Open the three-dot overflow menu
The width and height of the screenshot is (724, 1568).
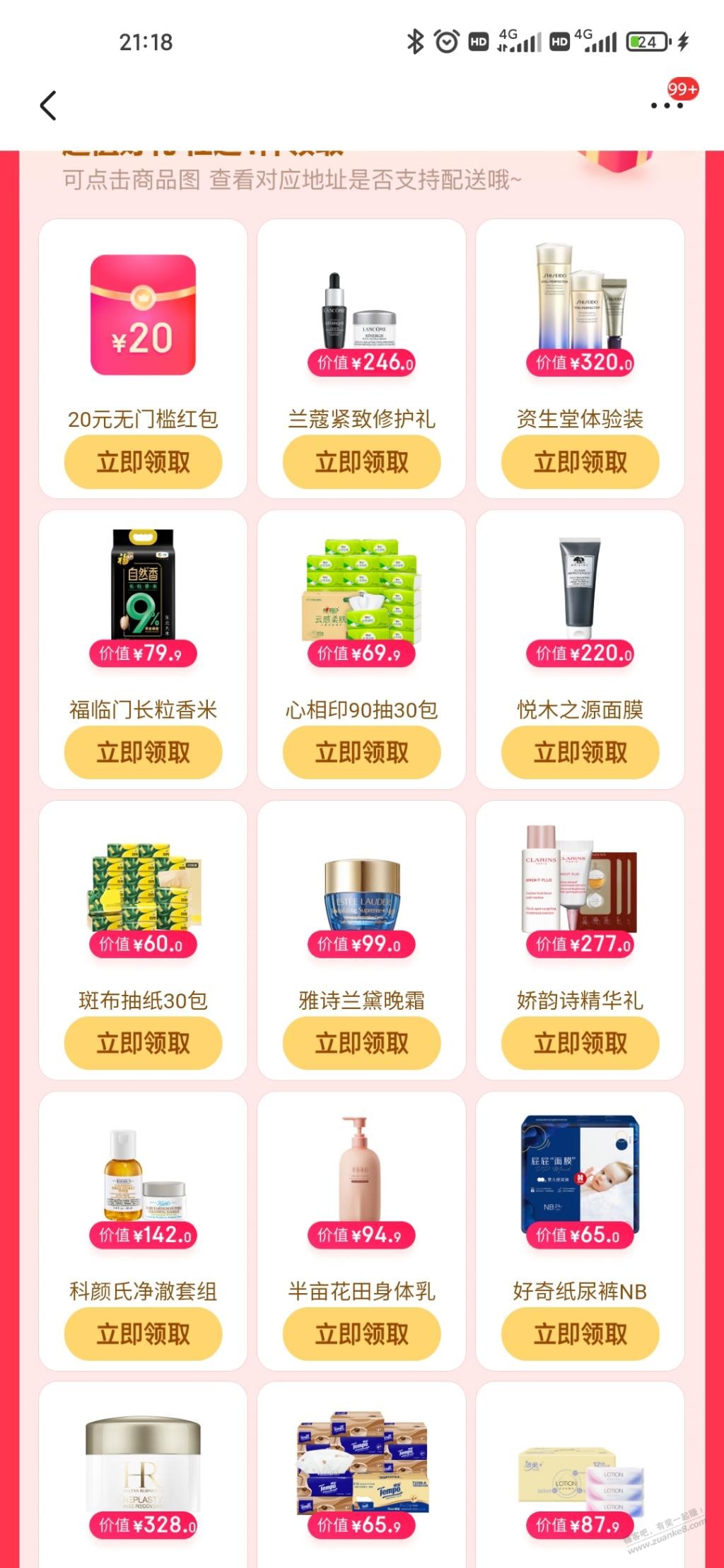pos(666,106)
